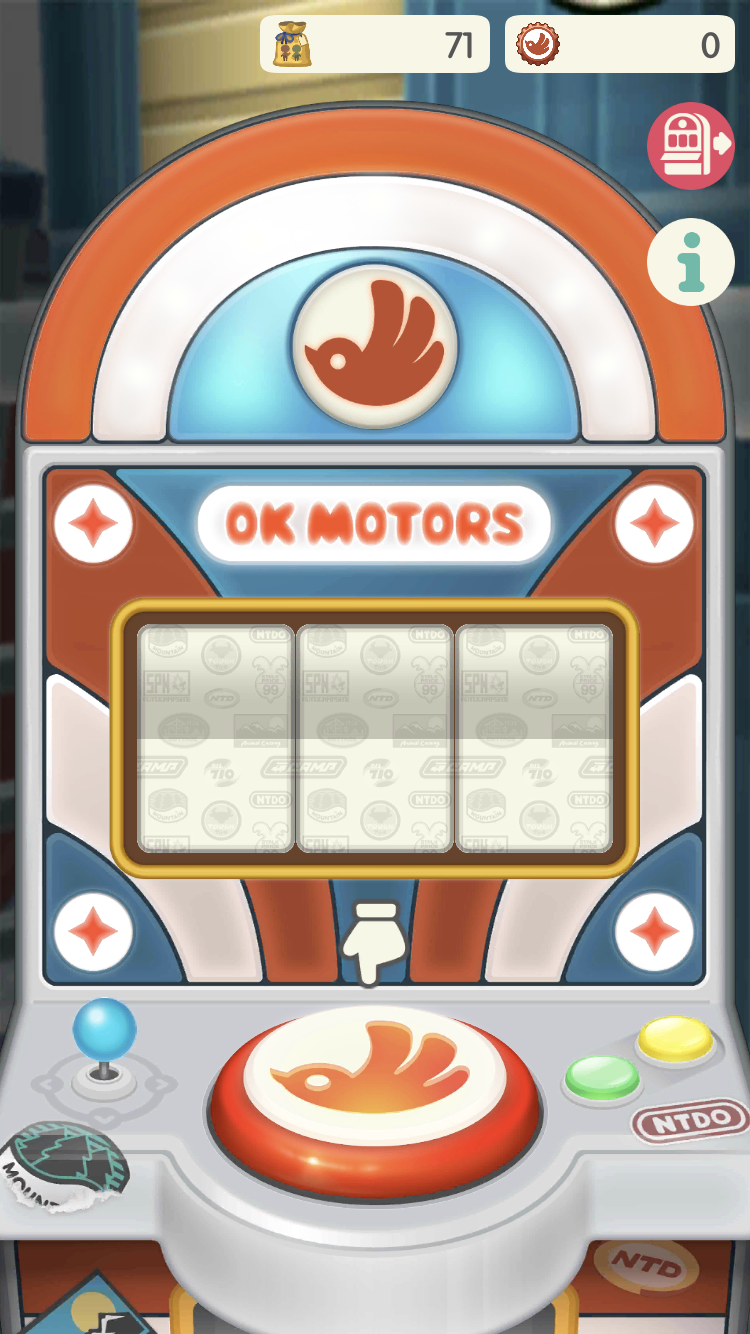This screenshot has height=1334, width=750.
Task: Open the info icon
Action: click(x=691, y=262)
